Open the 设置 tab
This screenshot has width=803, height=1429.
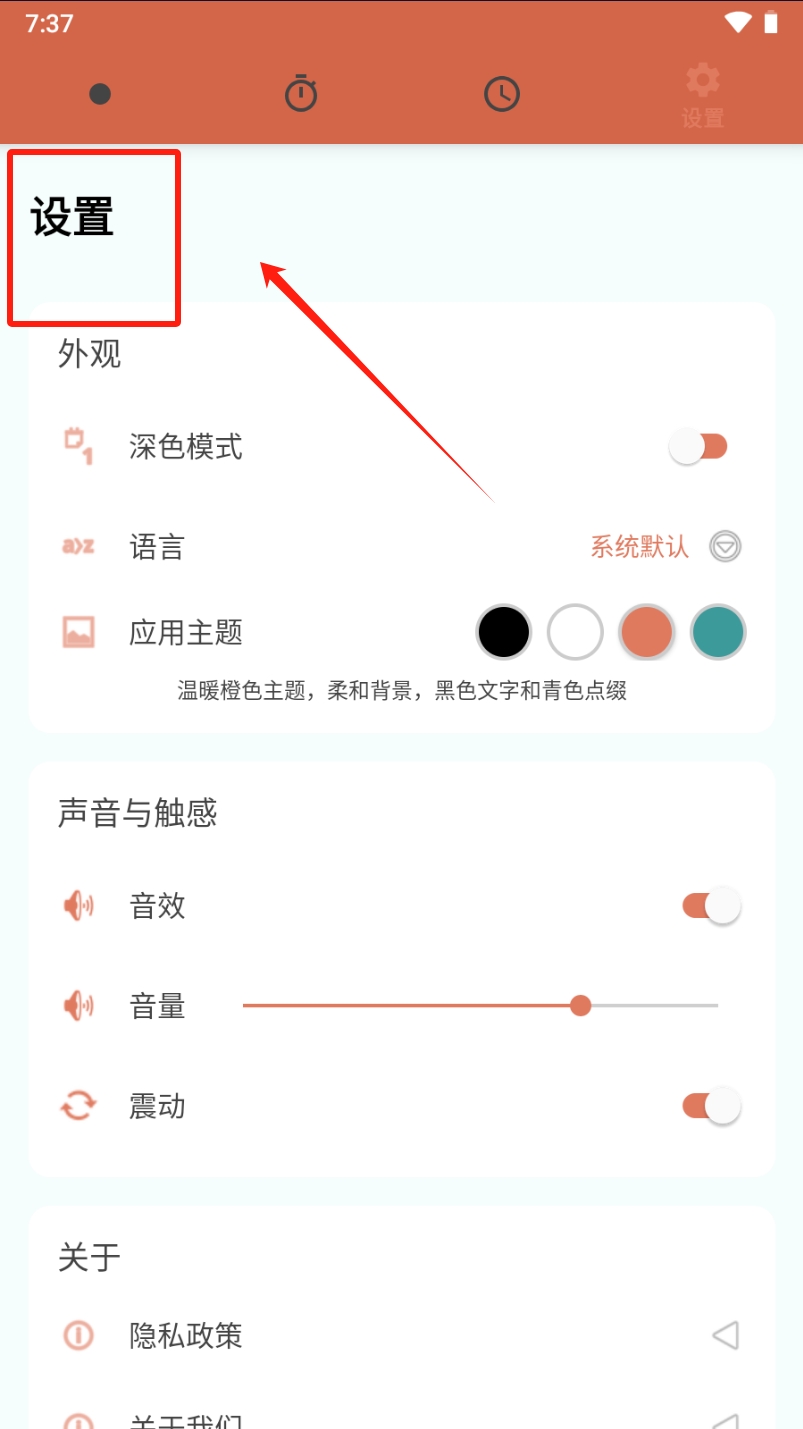point(702,96)
